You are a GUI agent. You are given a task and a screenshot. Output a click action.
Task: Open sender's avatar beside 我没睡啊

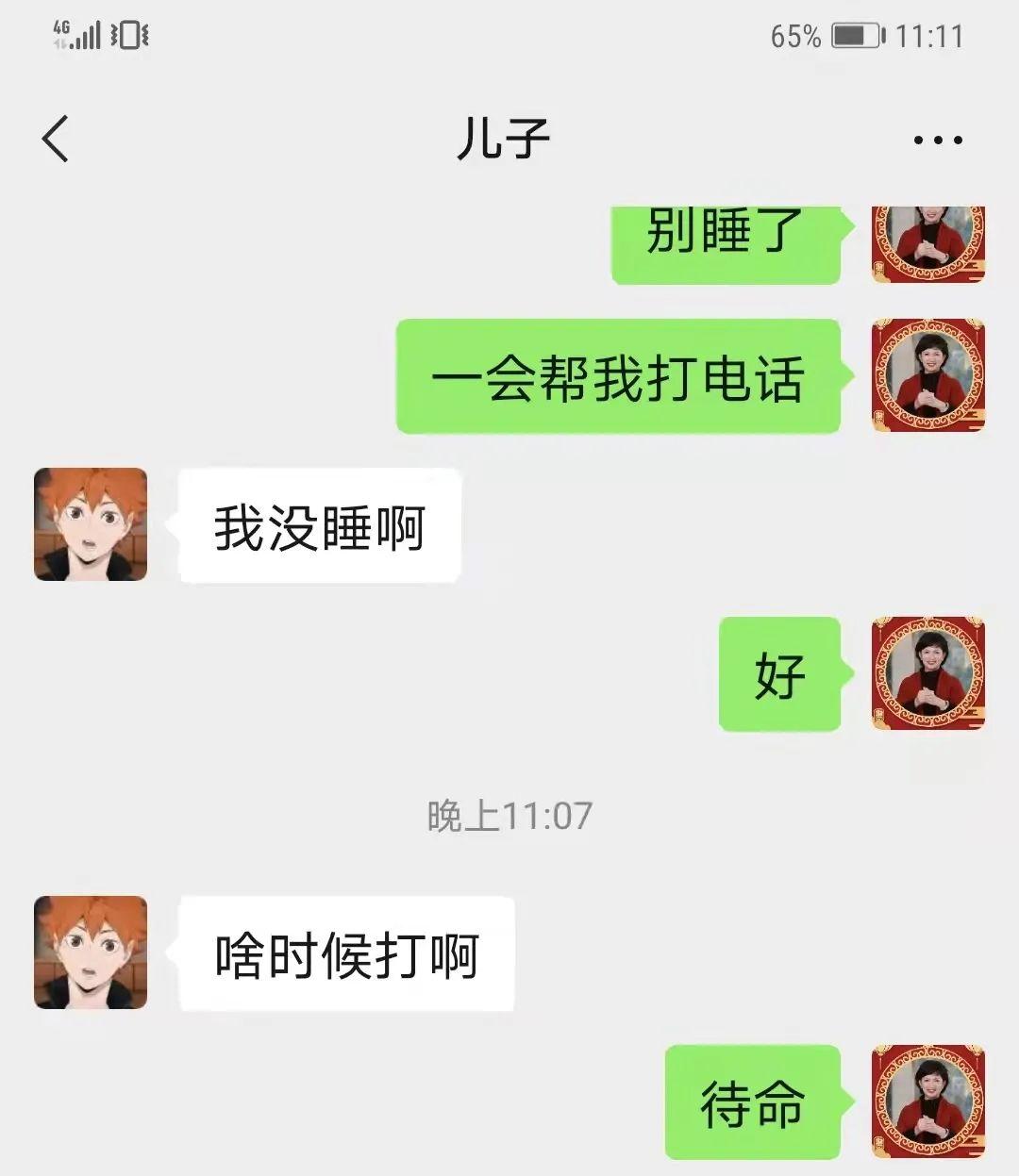pyautogui.click(x=91, y=524)
